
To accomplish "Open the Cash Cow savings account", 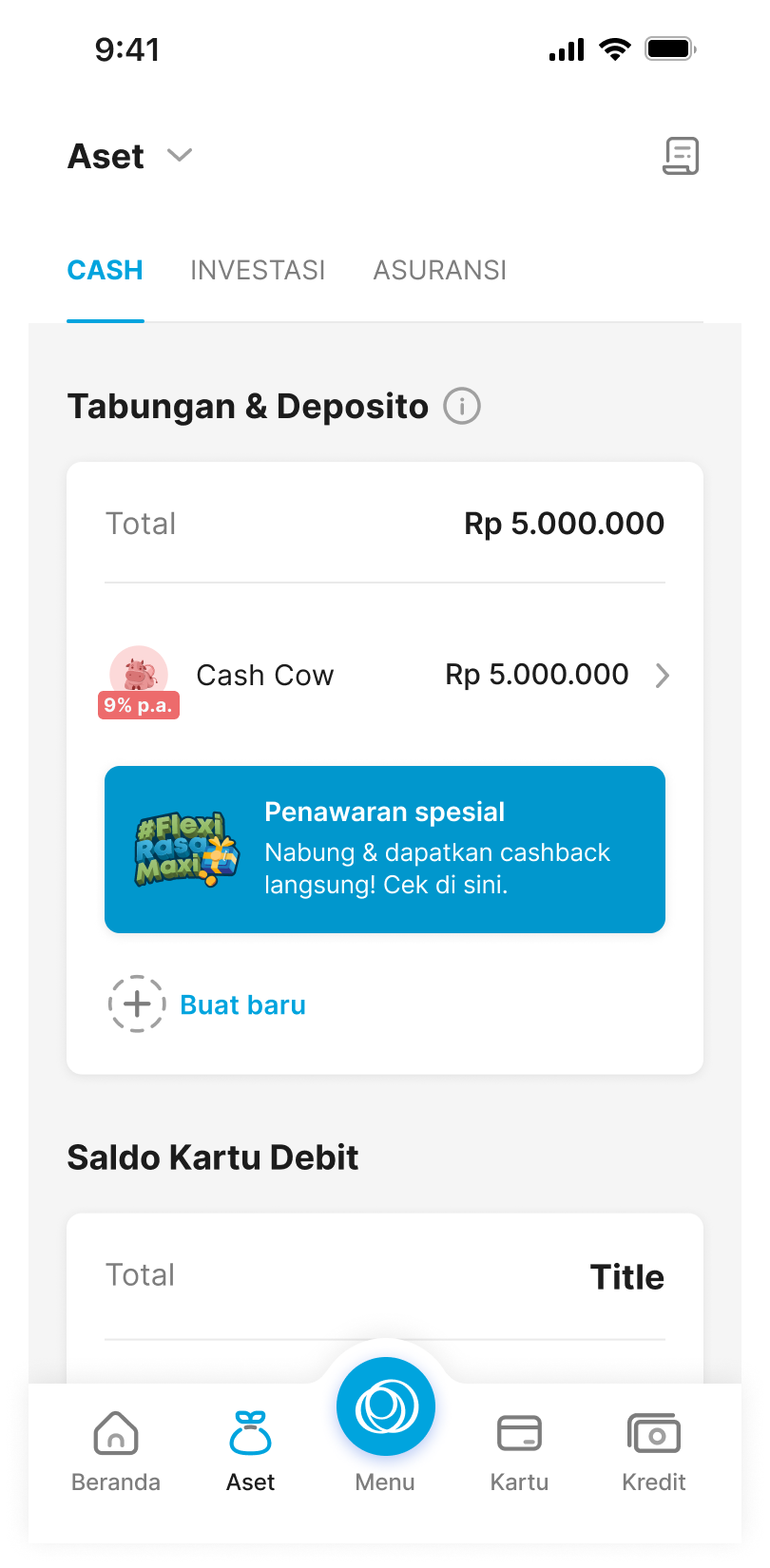I will [385, 676].
